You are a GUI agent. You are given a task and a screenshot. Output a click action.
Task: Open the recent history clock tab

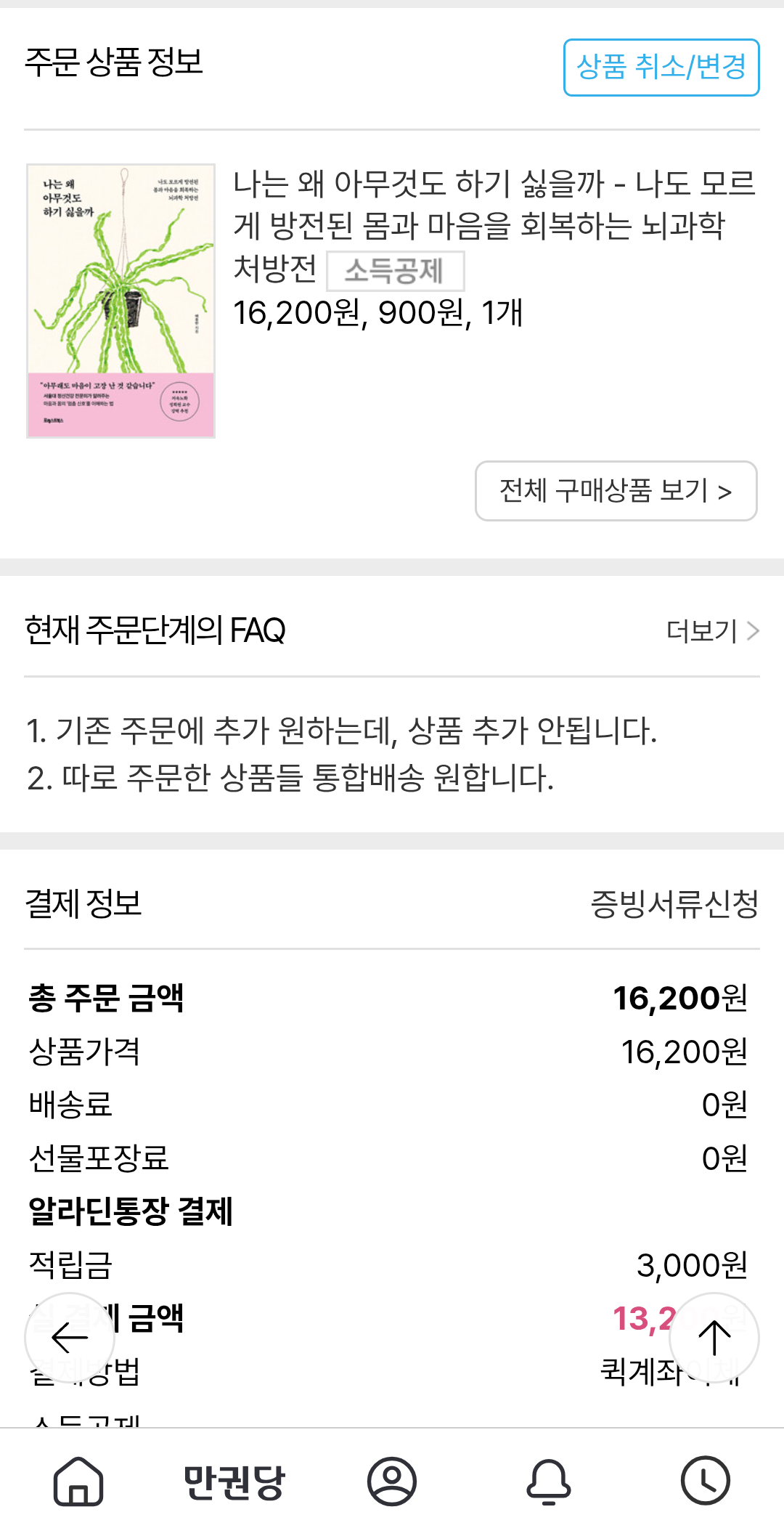click(706, 1481)
